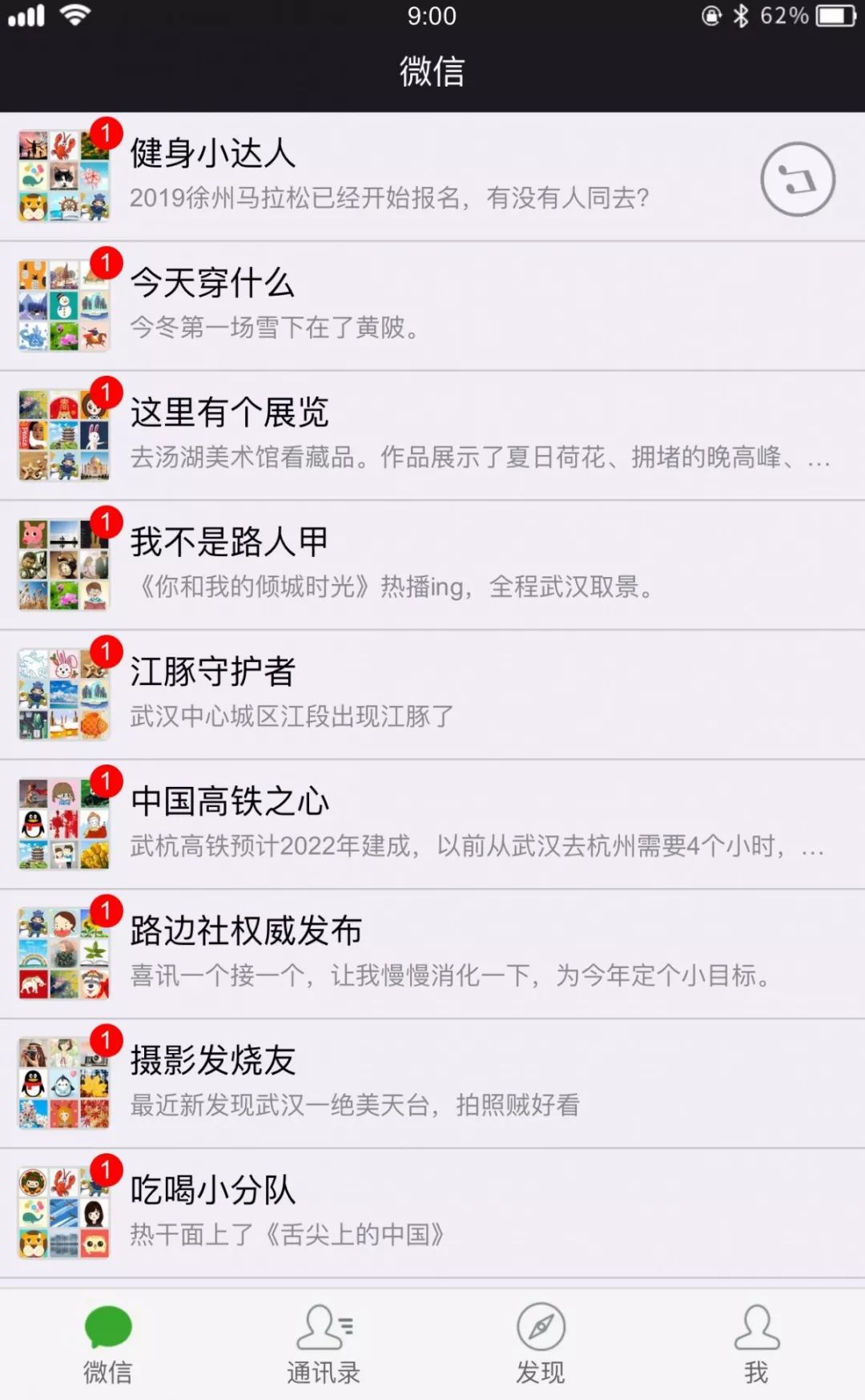This screenshot has height=1400, width=865.
Task: Open the 路边社权威发布 group chat
Action: [432, 954]
